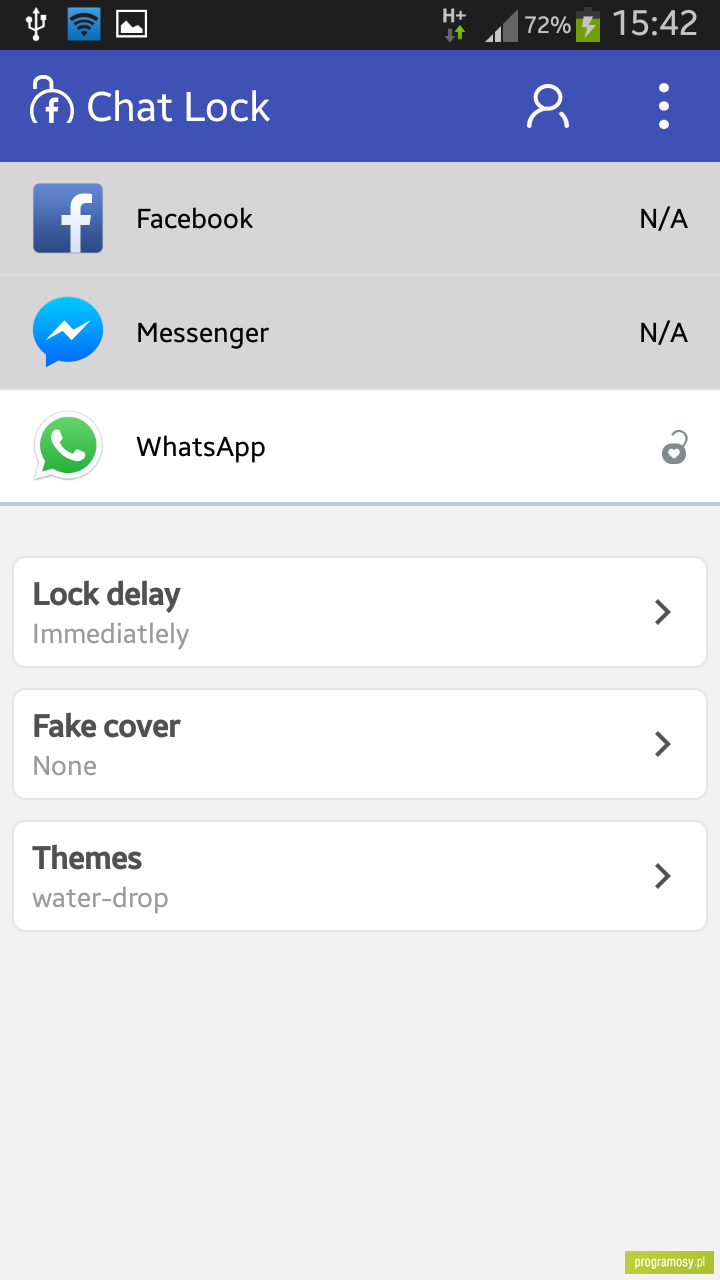Open Fake cover setting
Screen dimensions: 720x1280
pyautogui.click(x=360, y=744)
